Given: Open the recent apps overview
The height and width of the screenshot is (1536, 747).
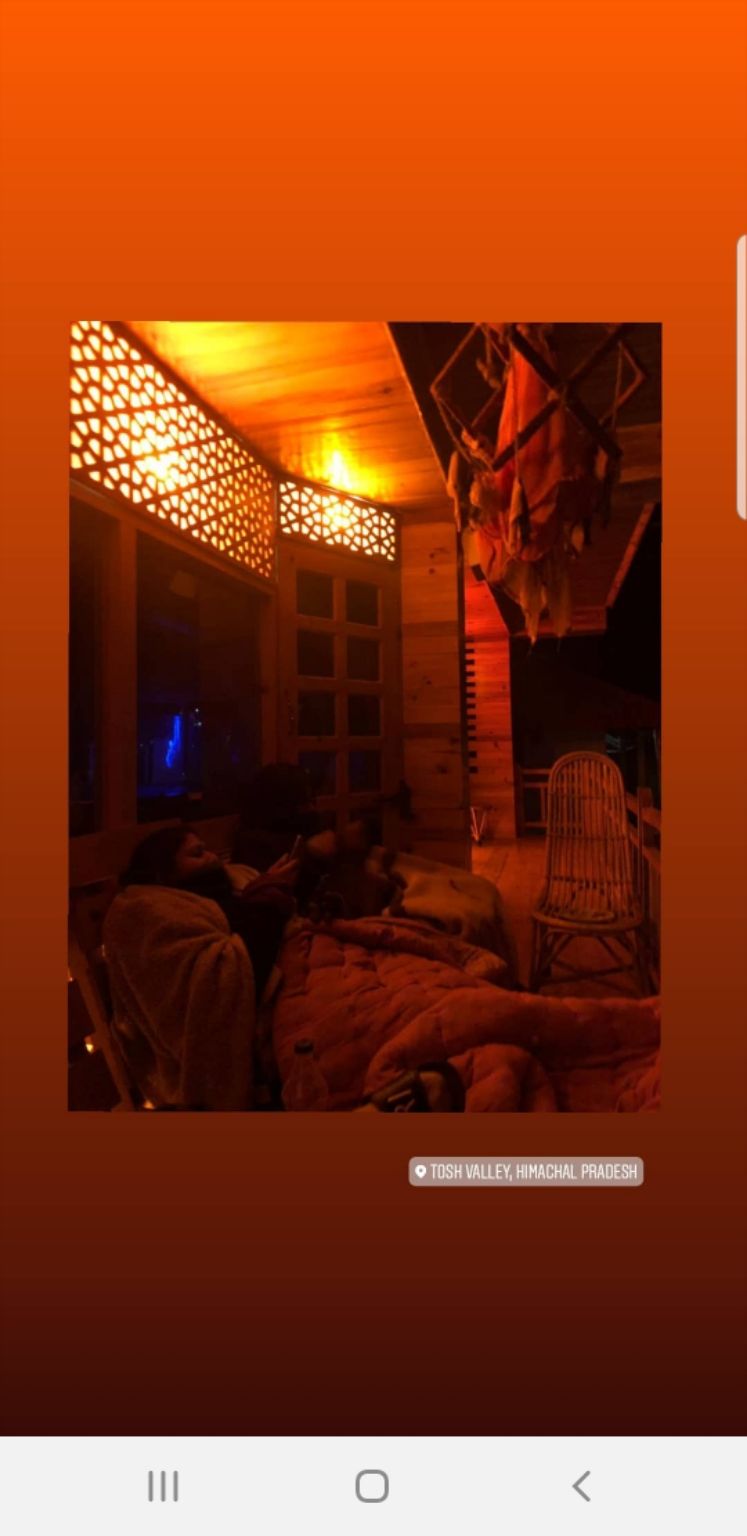Looking at the screenshot, I should (x=163, y=1486).
